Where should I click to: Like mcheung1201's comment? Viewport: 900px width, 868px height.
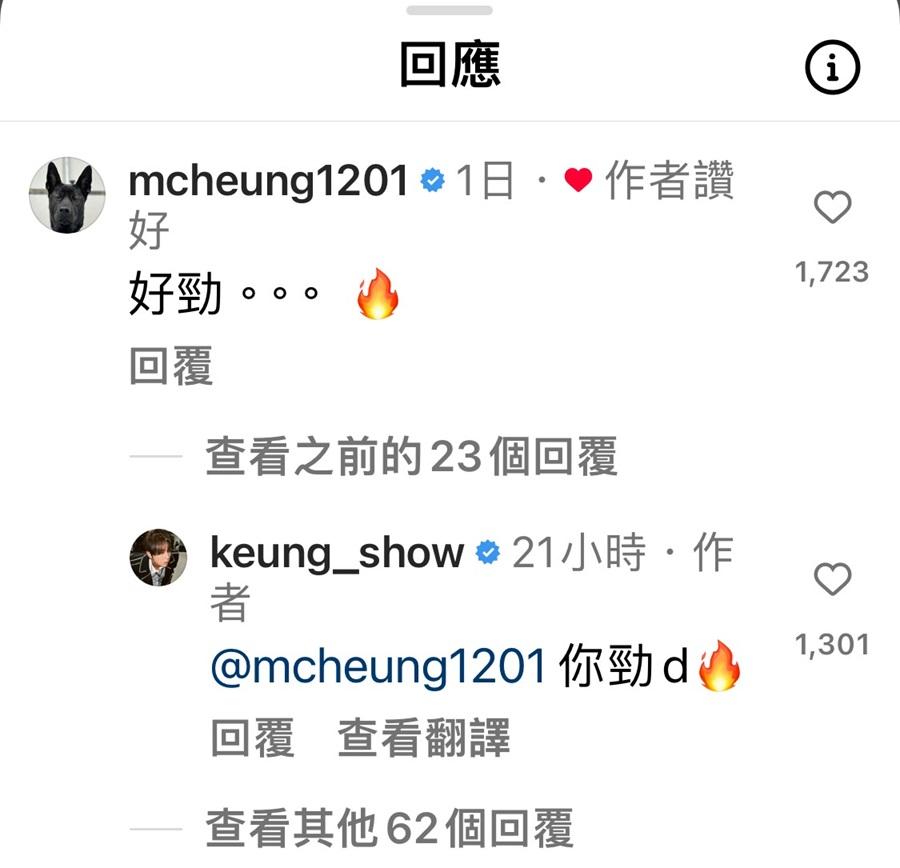(x=832, y=208)
